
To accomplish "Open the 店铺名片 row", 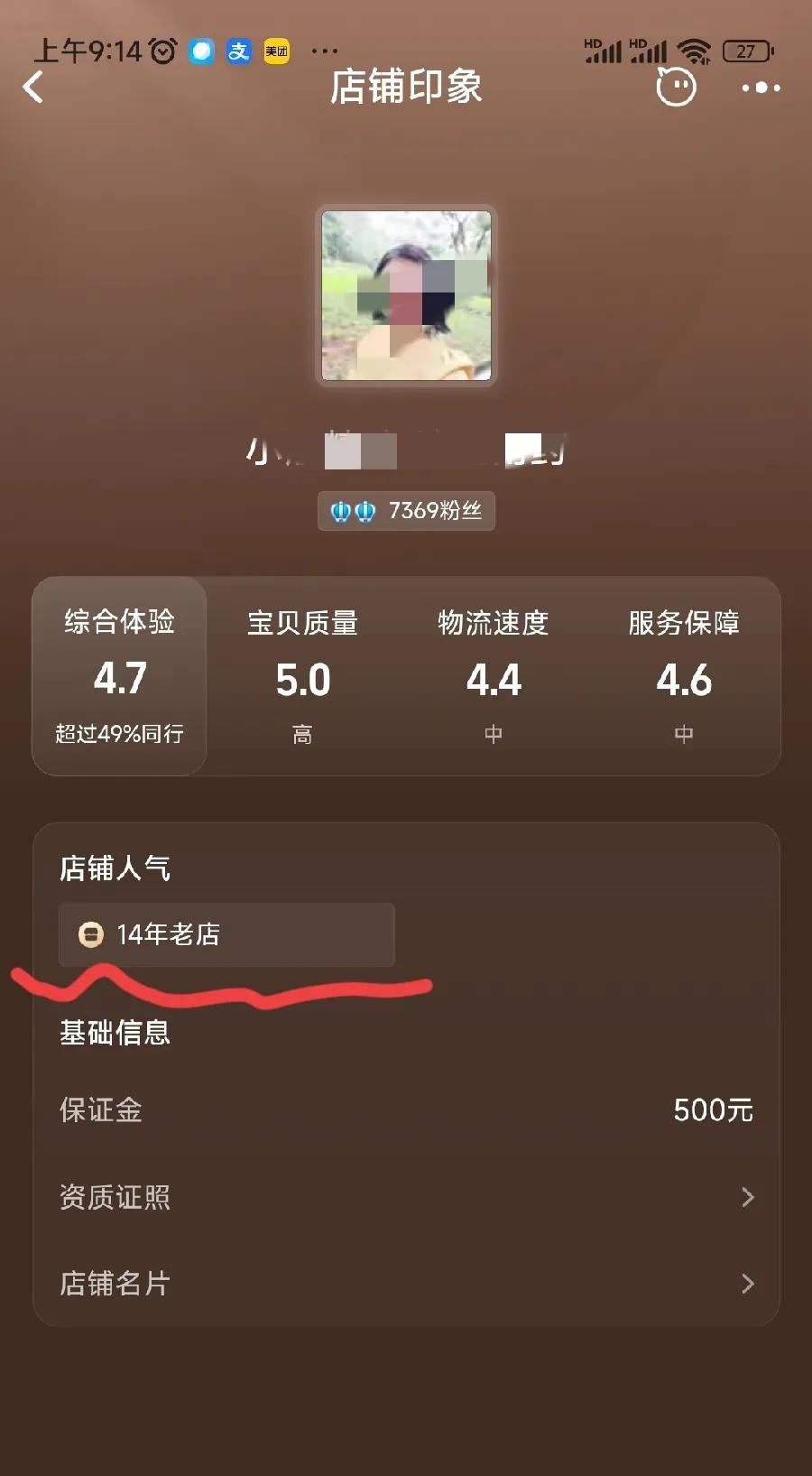I will point(406,1283).
